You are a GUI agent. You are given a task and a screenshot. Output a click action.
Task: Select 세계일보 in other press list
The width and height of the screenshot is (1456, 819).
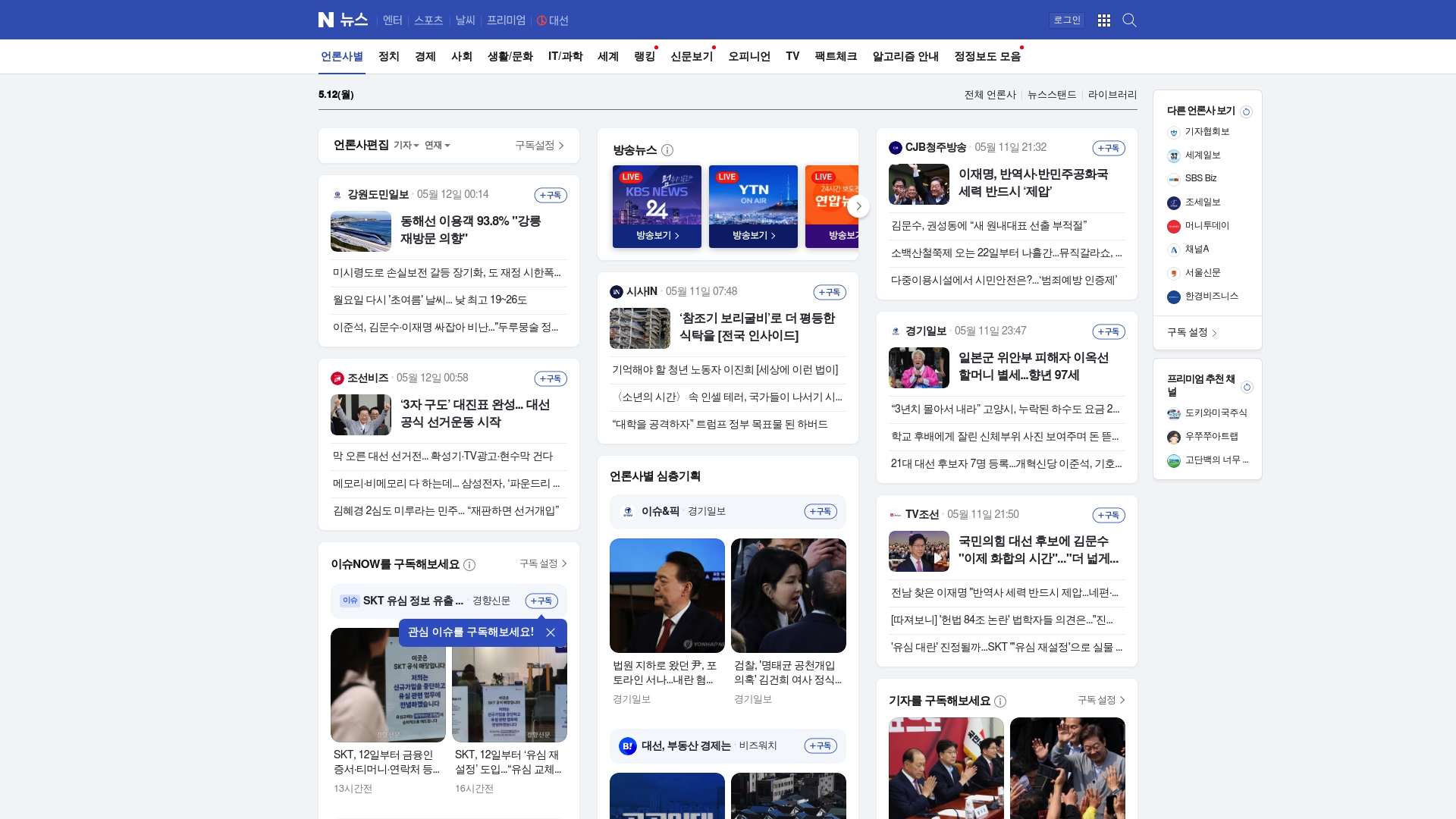click(1203, 155)
